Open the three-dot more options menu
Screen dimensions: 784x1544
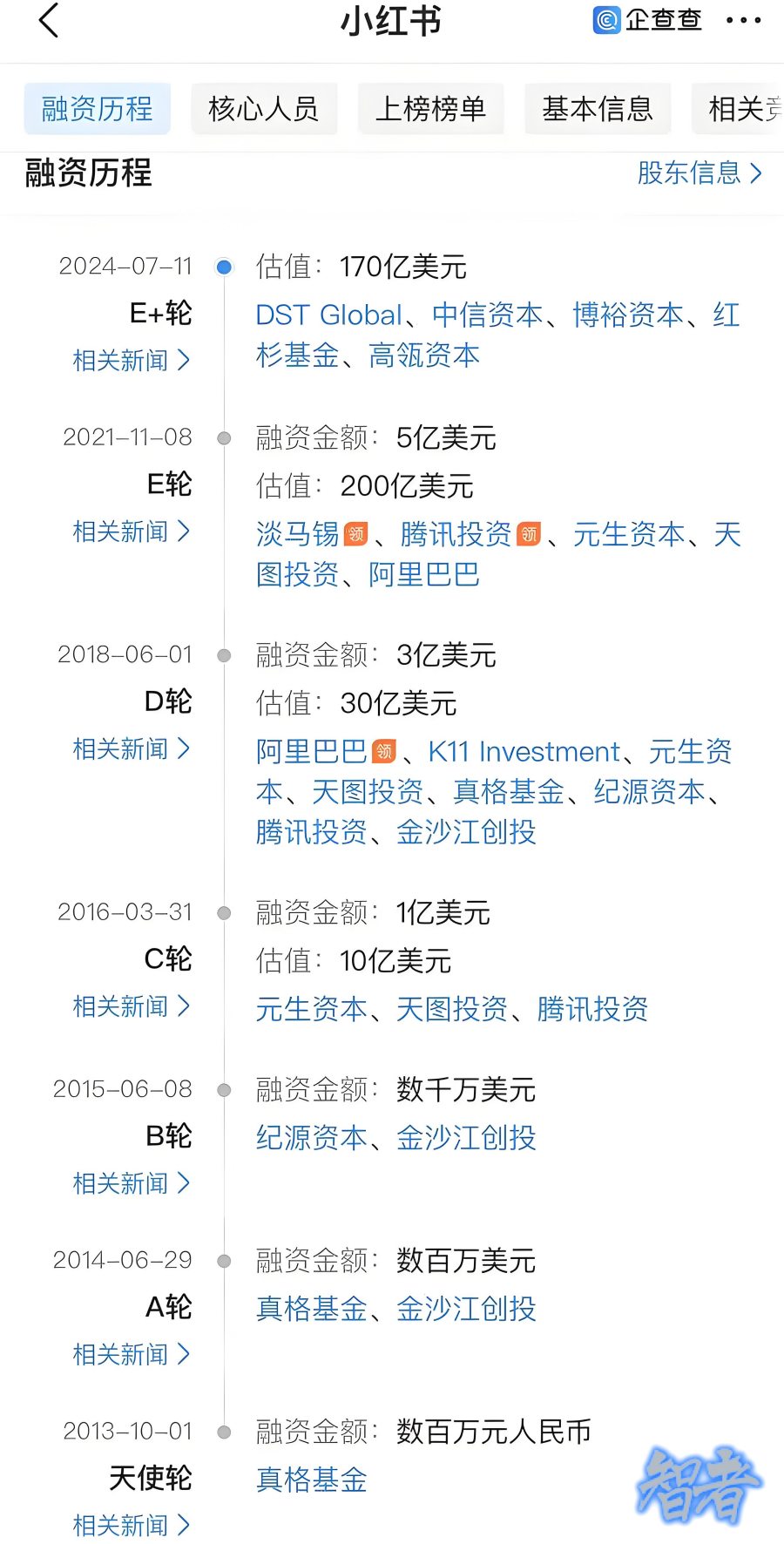[x=741, y=19]
